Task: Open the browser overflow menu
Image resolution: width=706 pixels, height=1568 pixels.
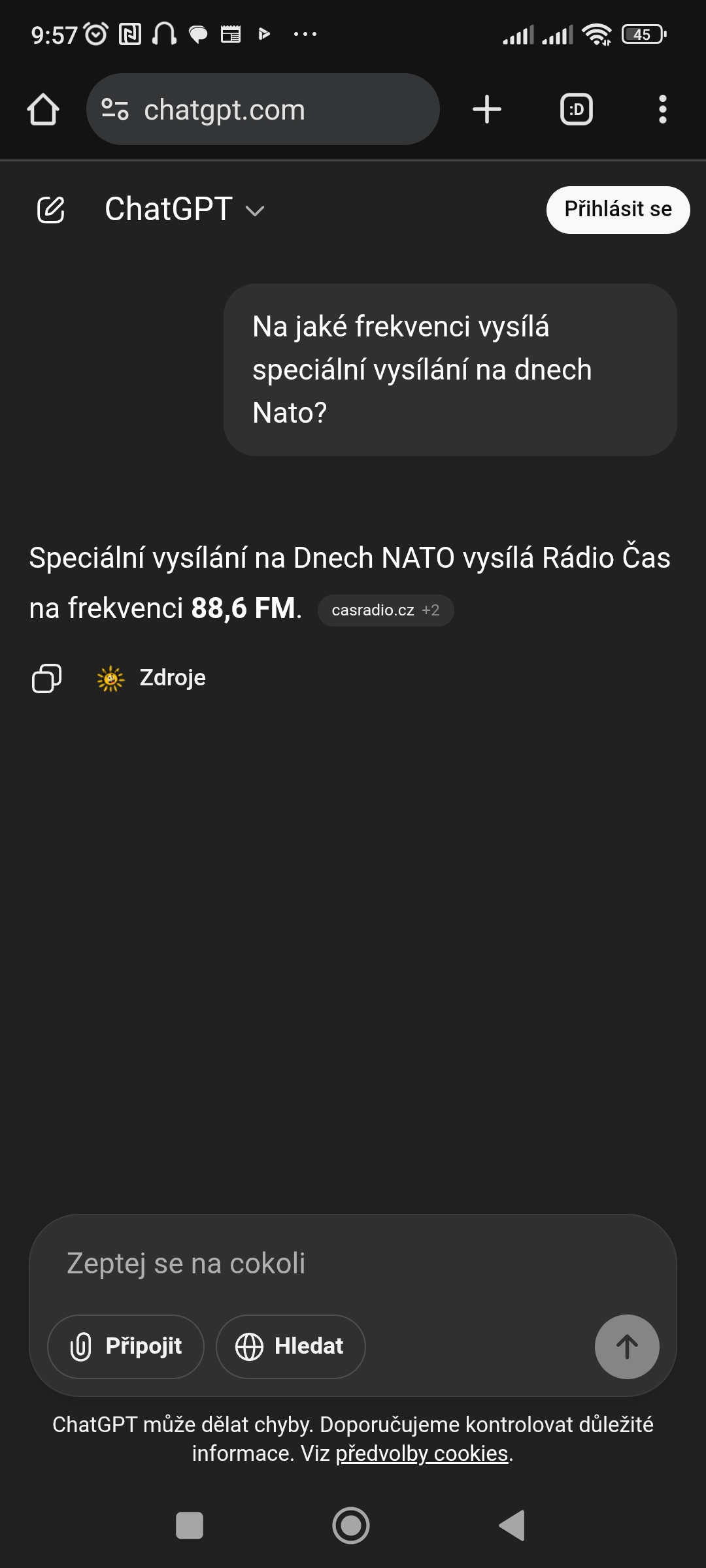Action: pos(662,109)
